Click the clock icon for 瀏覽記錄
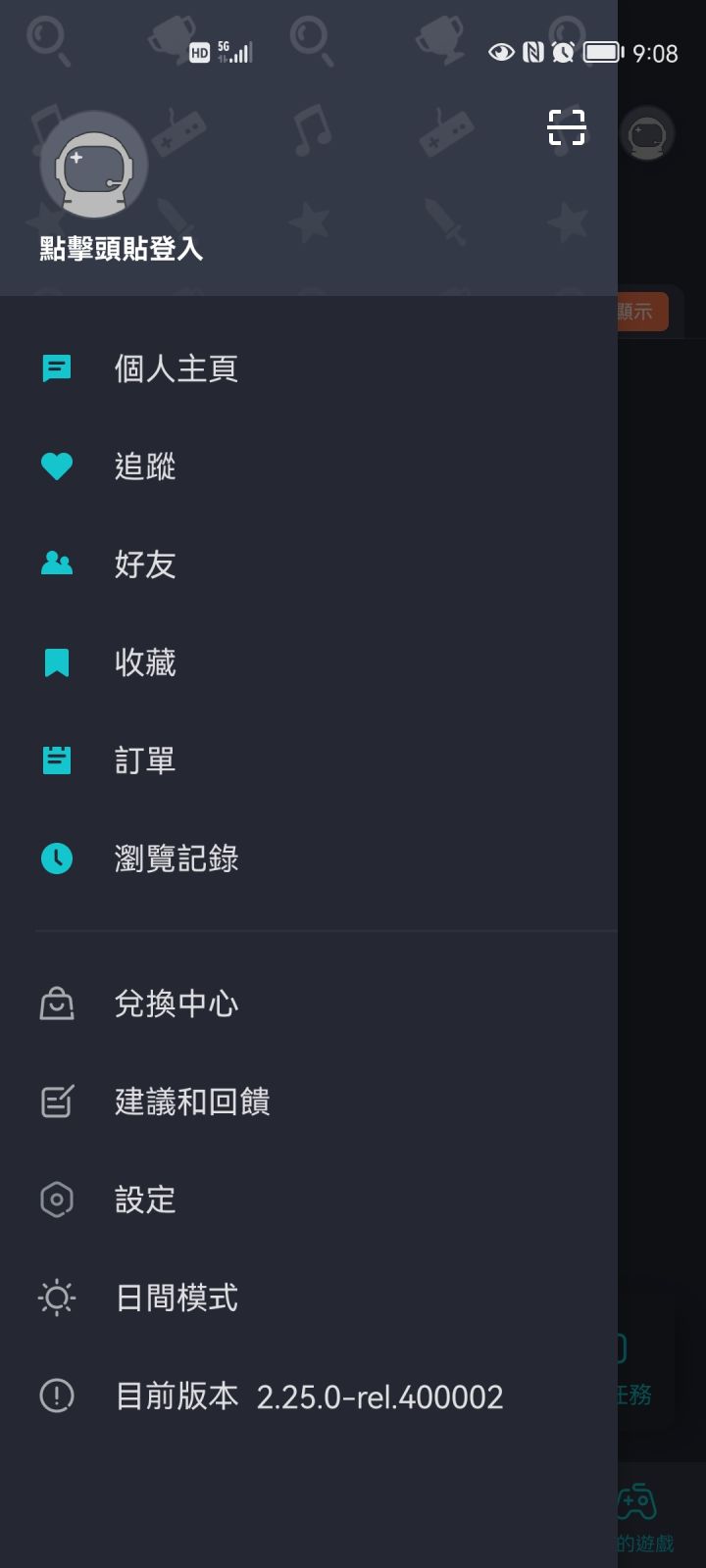This screenshot has height=1568, width=706. pos(57,857)
